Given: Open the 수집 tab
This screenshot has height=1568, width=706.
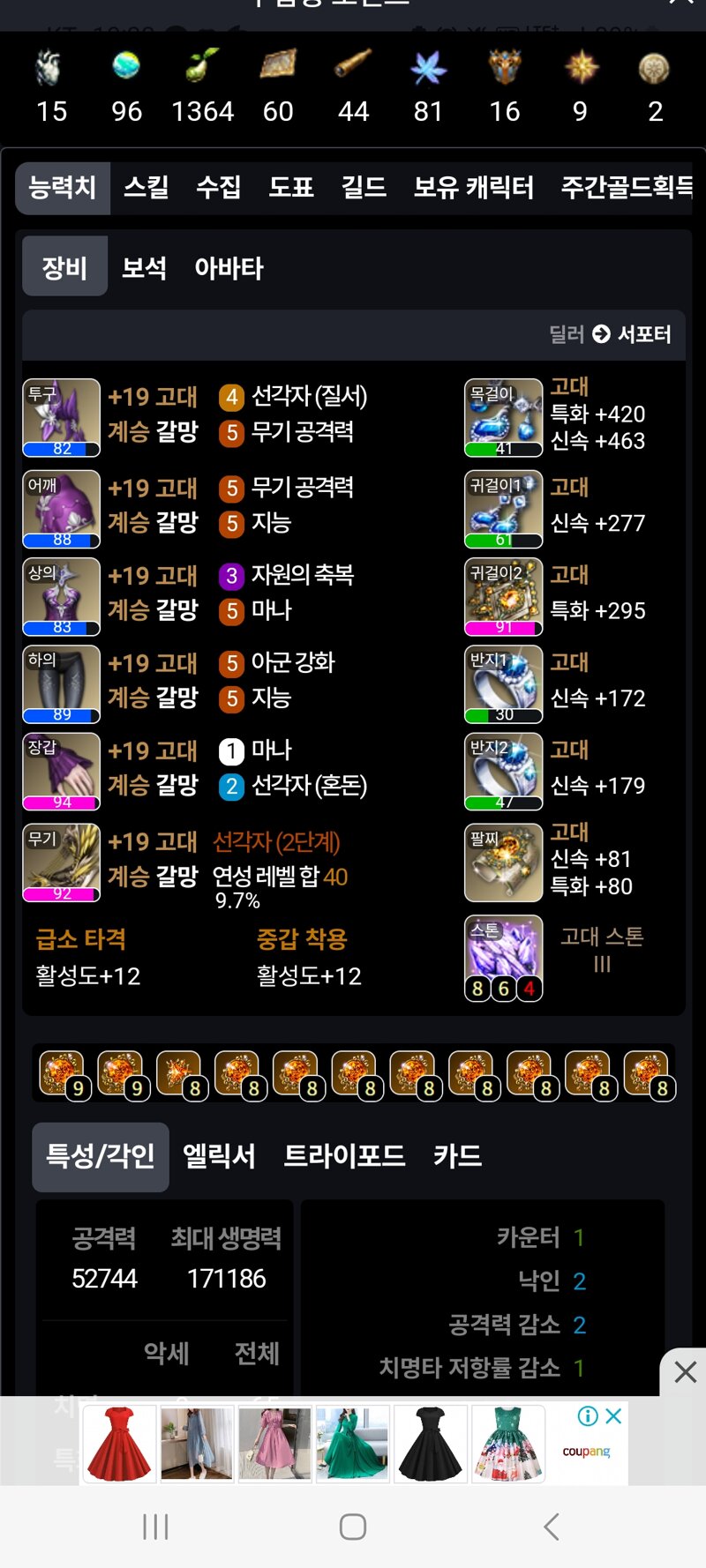Looking at the screenshot, I should 218,187.
